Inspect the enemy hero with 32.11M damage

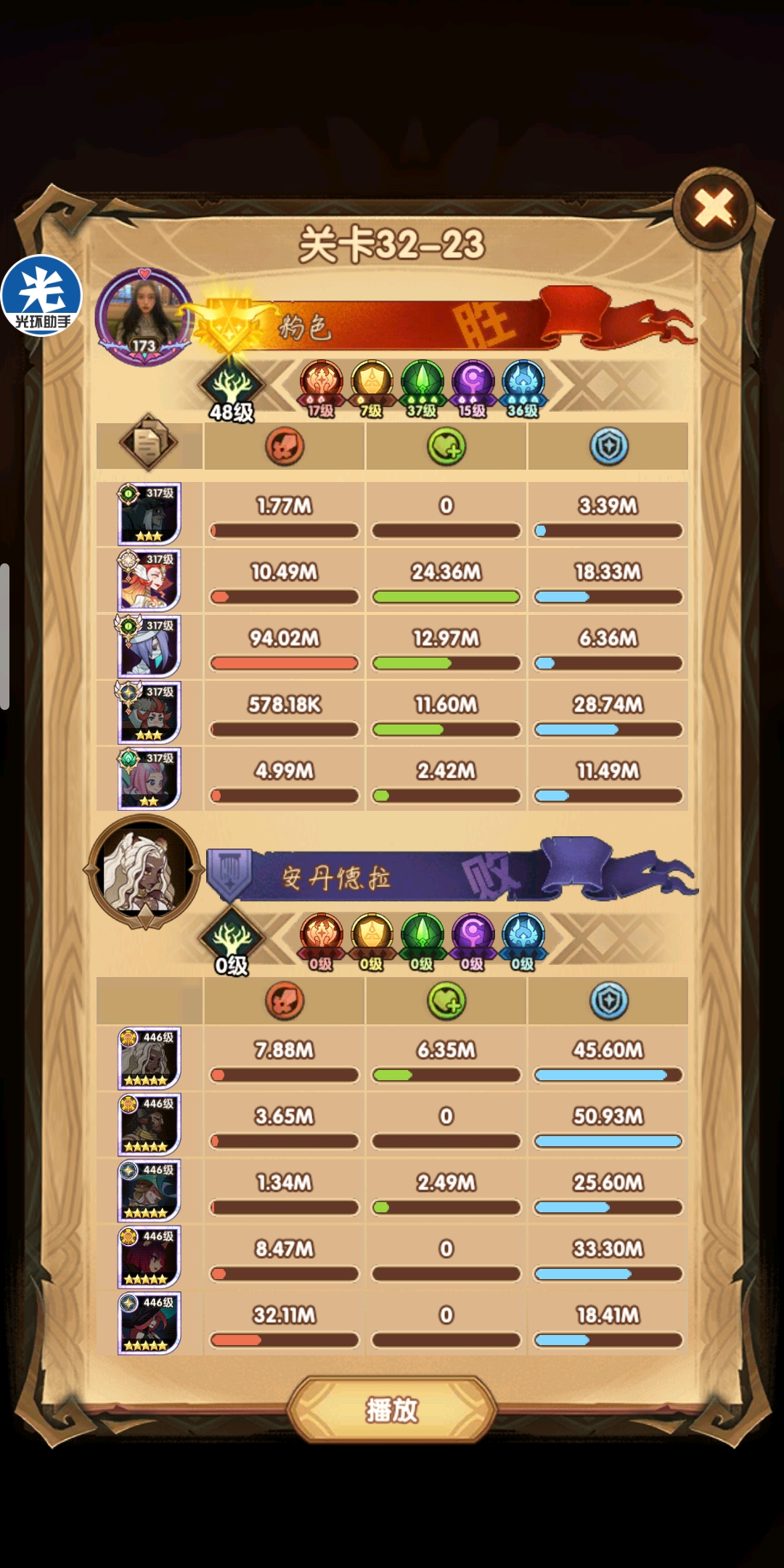pos(150,1323)
